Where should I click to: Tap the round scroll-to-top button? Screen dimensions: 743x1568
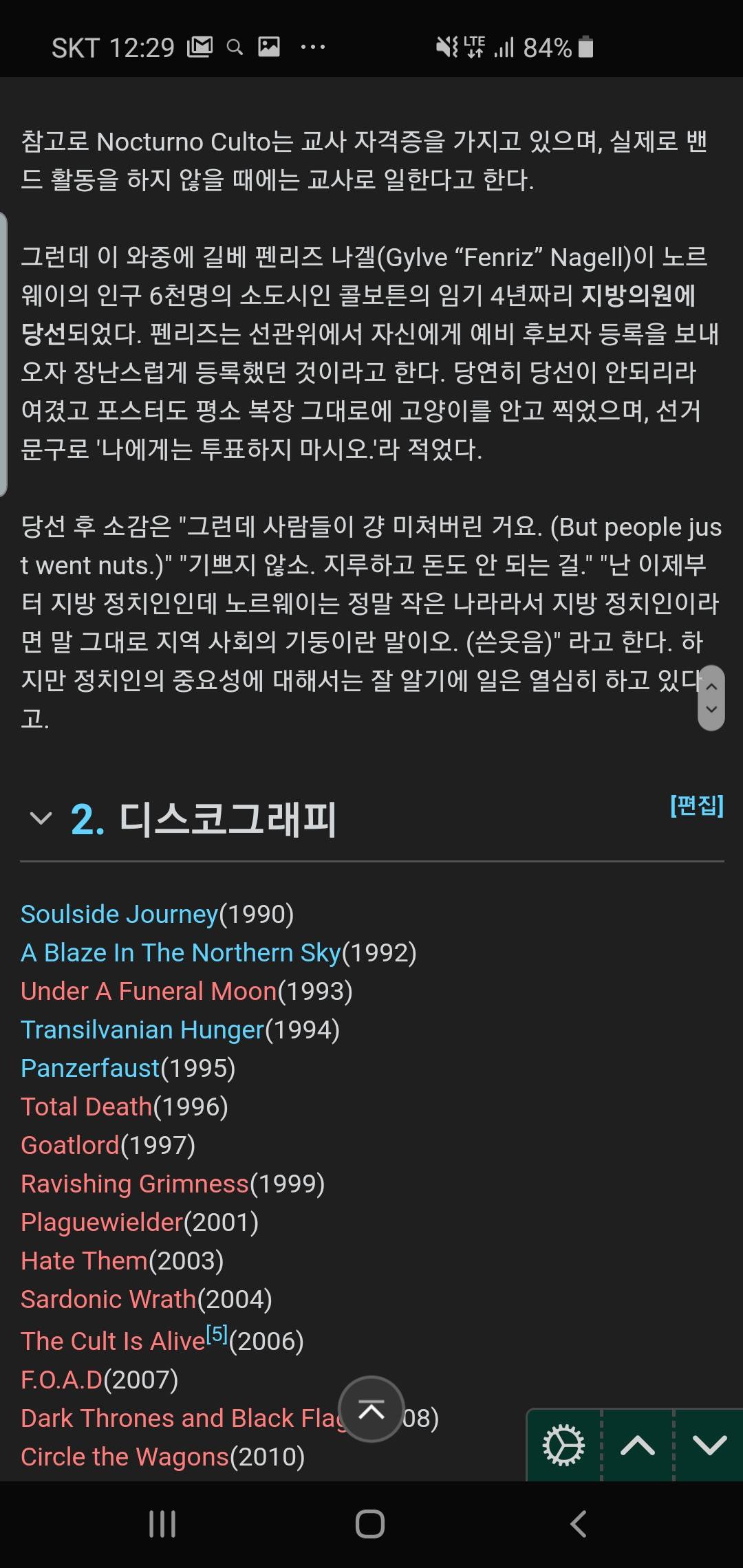click(x=371, y=1409)
